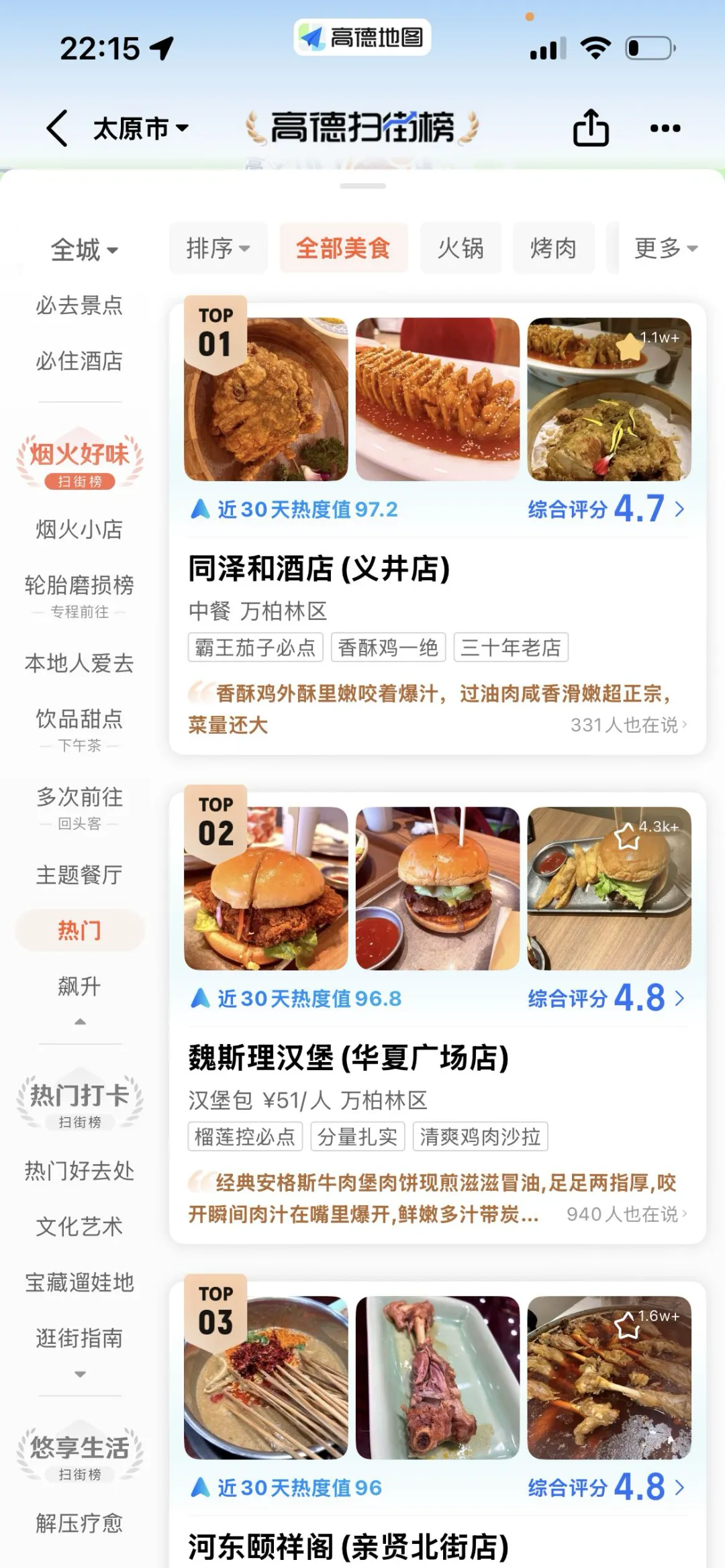
Task: Expand the 更多 categories menu
Action: [x=665, y=248]
